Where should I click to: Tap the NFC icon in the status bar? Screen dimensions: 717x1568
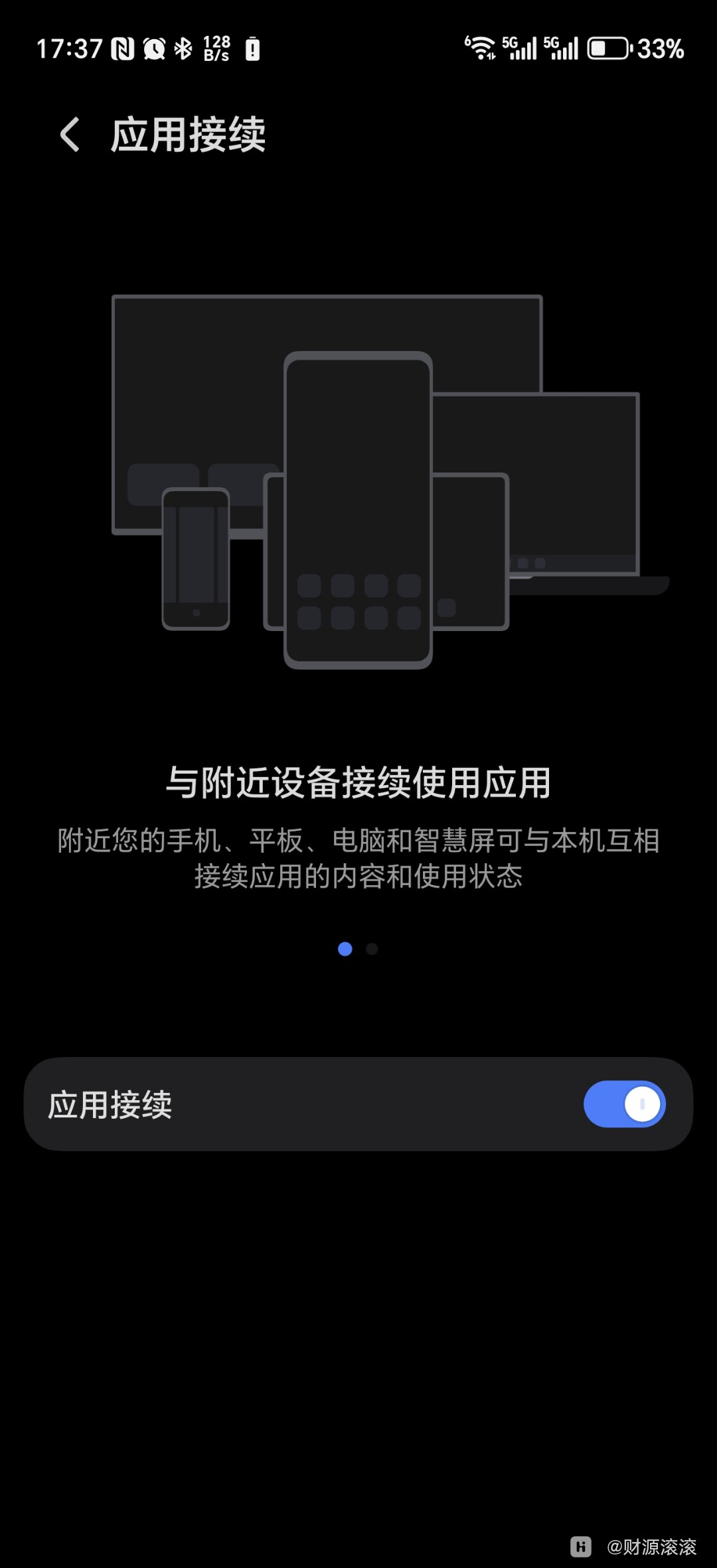pos(124,48)
